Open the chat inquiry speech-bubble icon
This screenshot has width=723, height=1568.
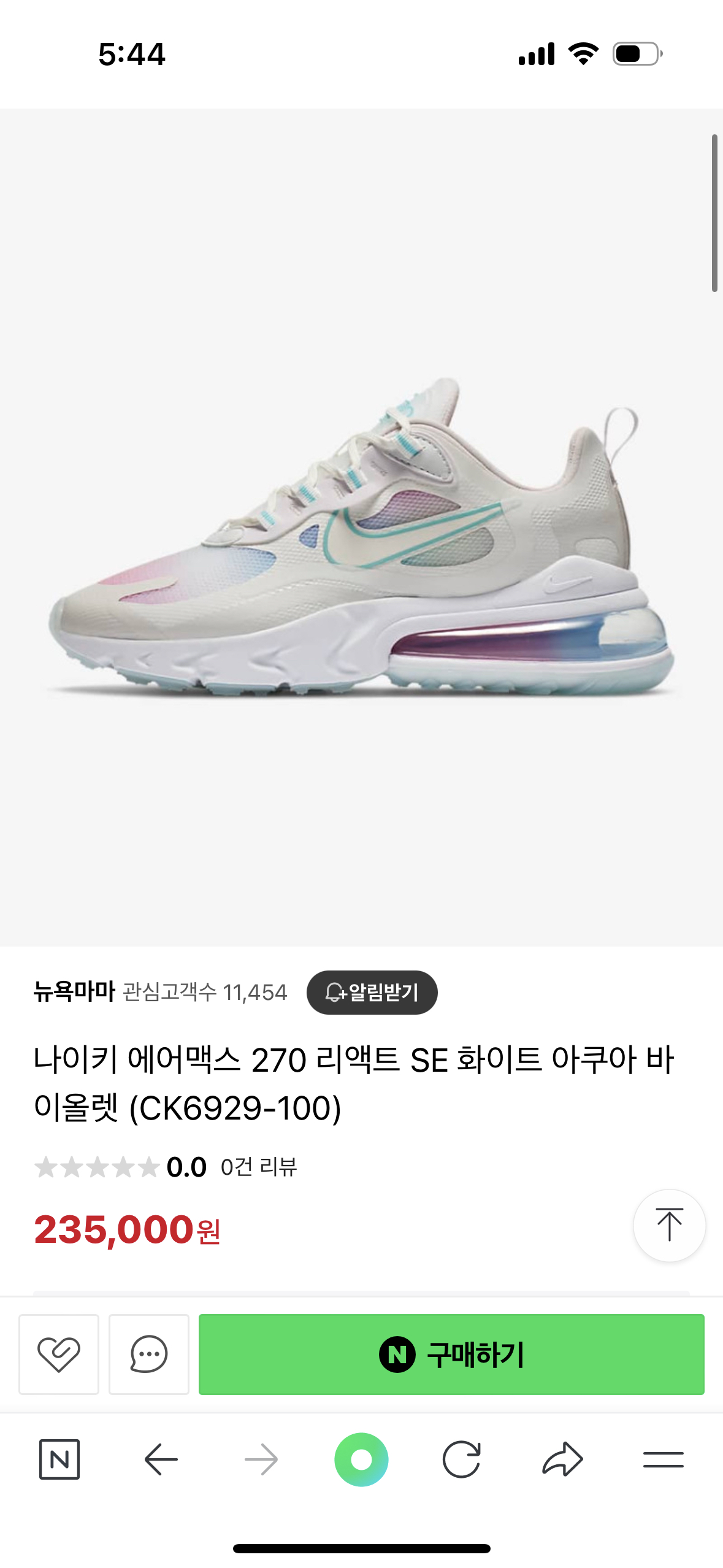tap(148, 1354)
